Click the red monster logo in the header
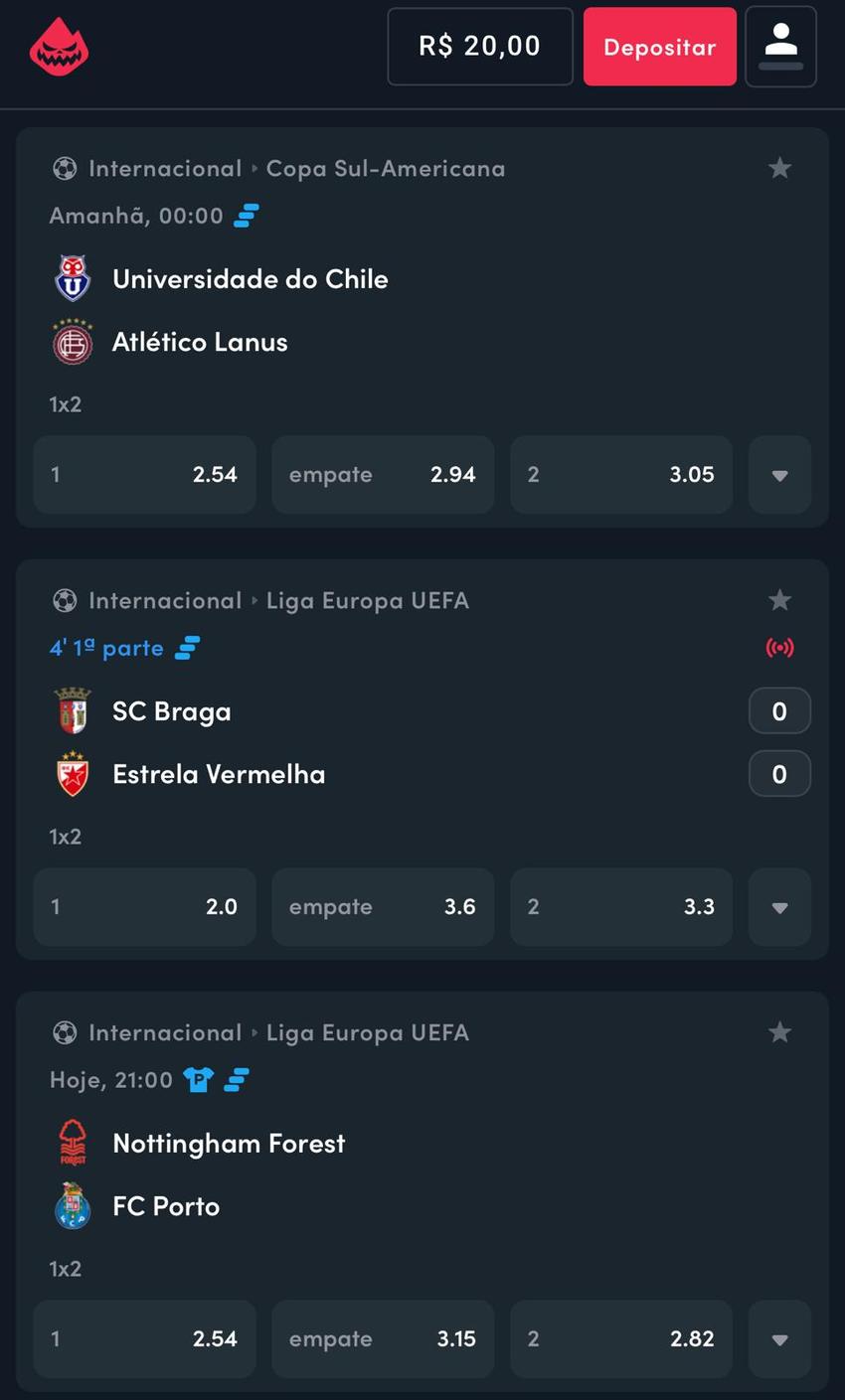 click(59, 47)
